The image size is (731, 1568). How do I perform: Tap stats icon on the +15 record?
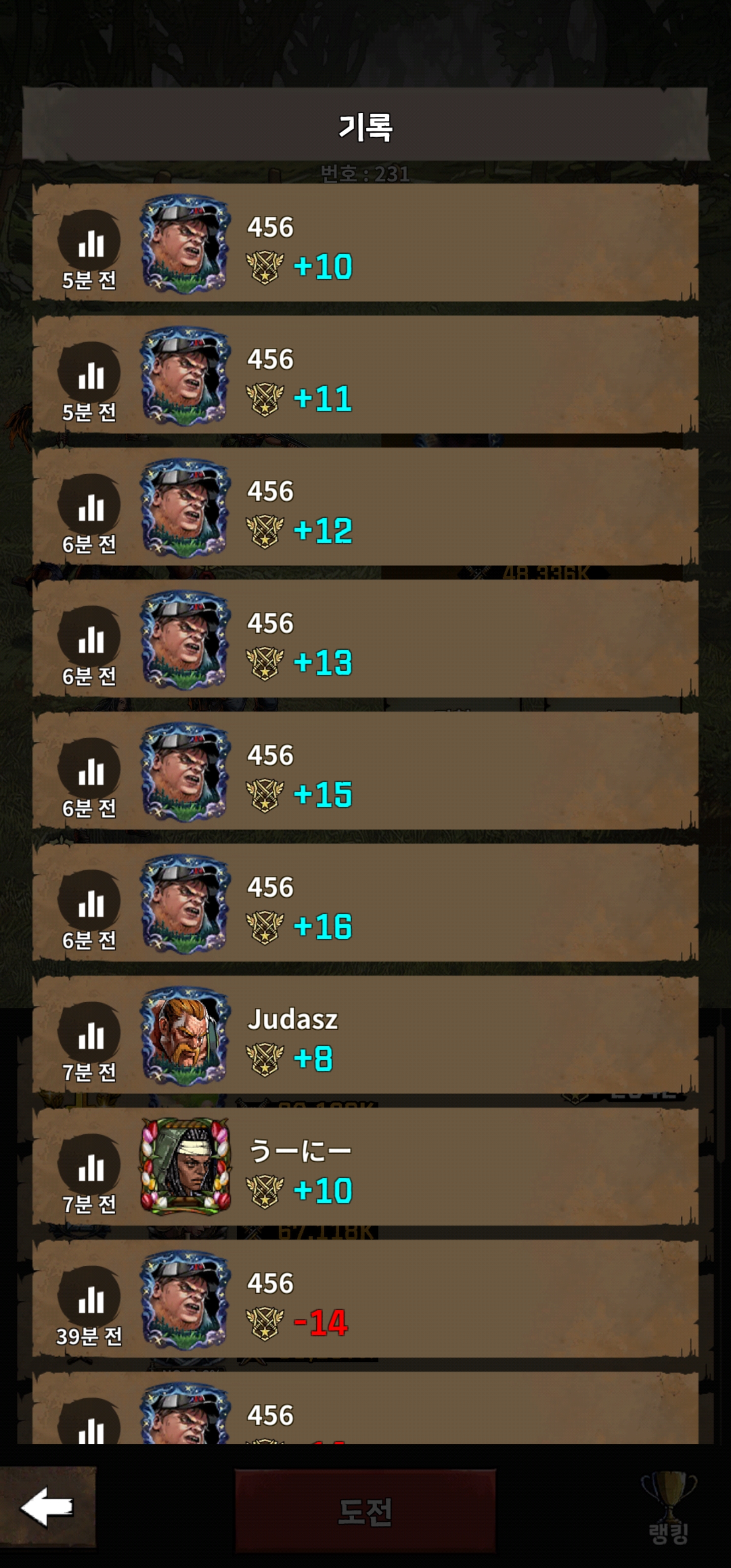click(x=89, y=769)
